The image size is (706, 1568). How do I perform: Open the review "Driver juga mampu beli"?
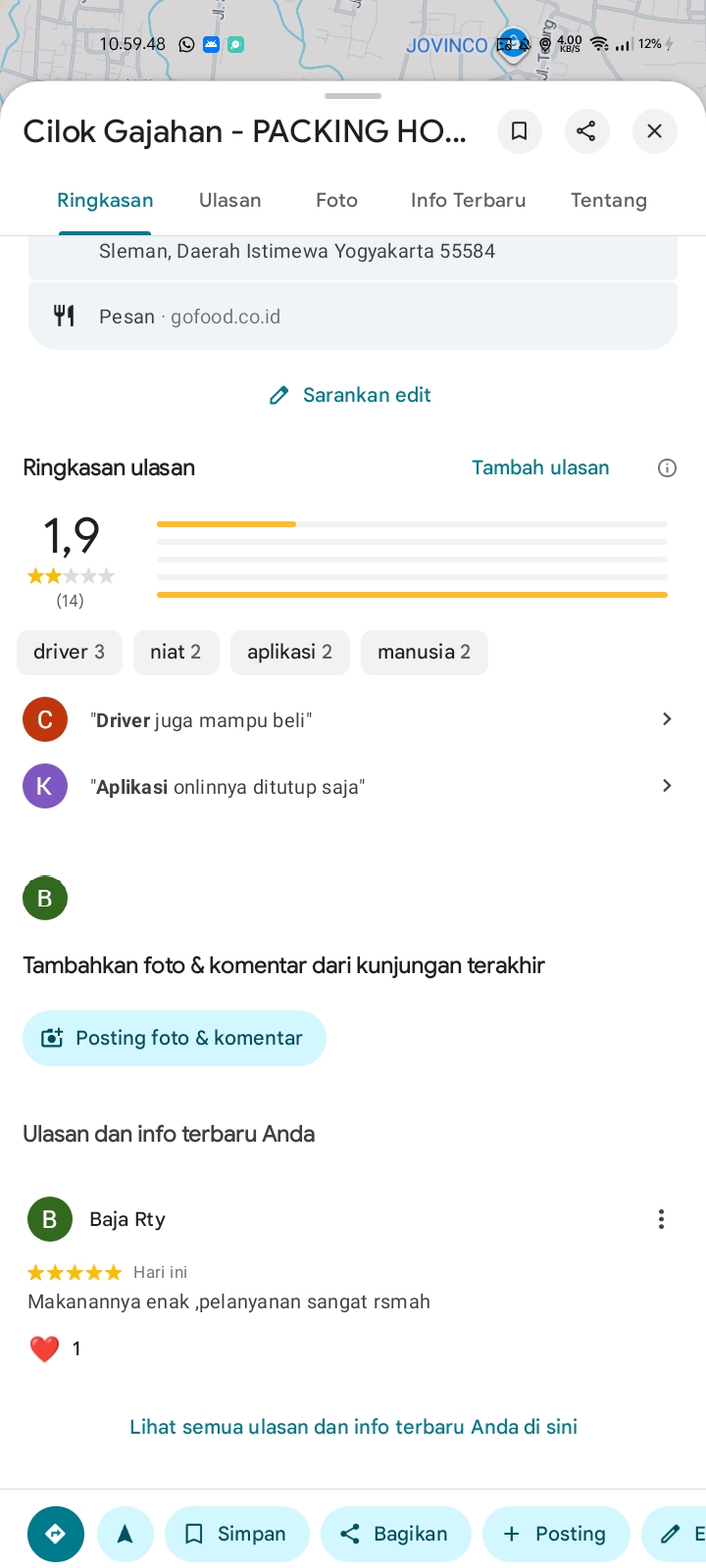pos(353,720)
